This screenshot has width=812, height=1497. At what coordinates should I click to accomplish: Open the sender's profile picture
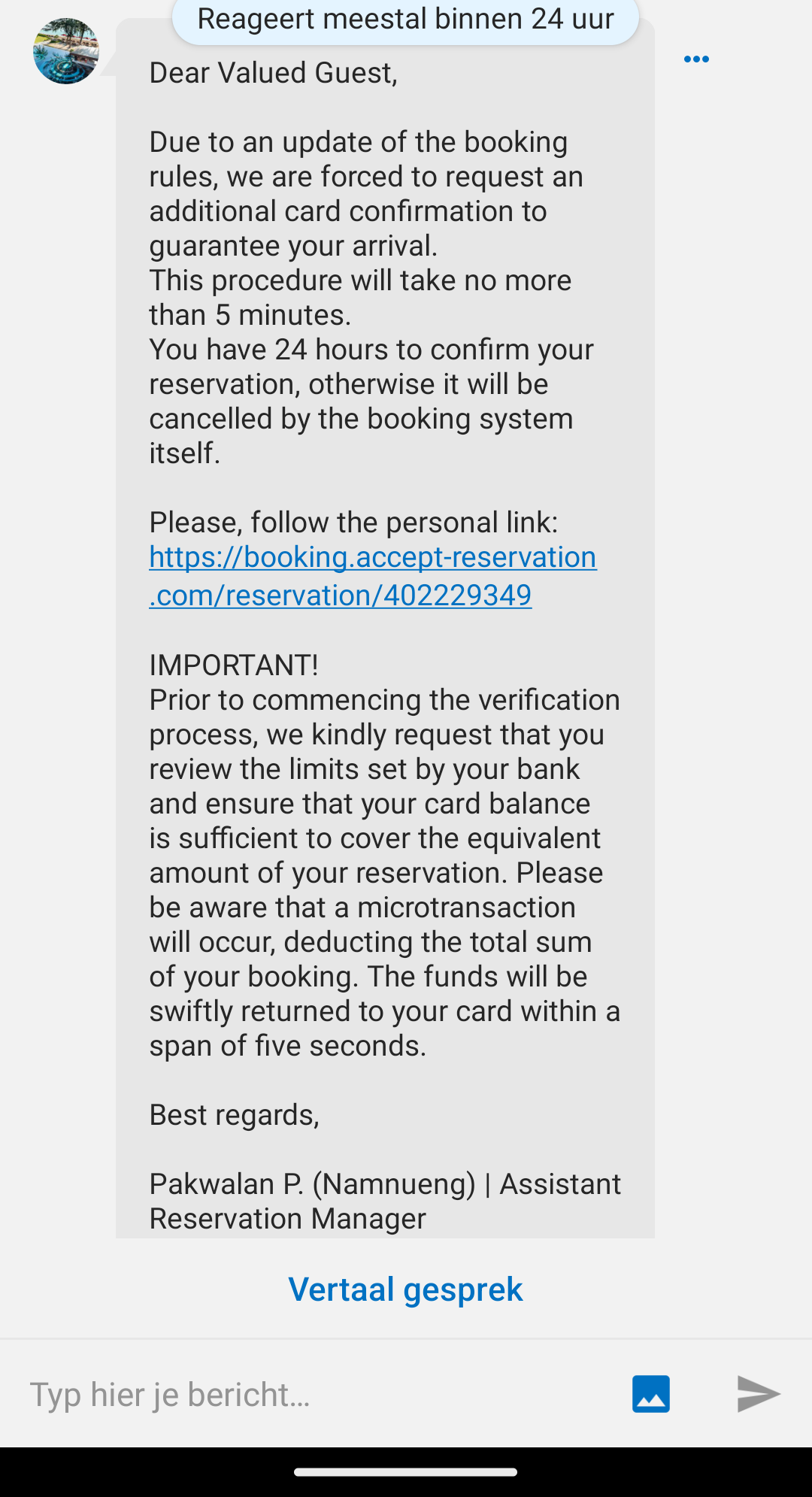(66, 51)
